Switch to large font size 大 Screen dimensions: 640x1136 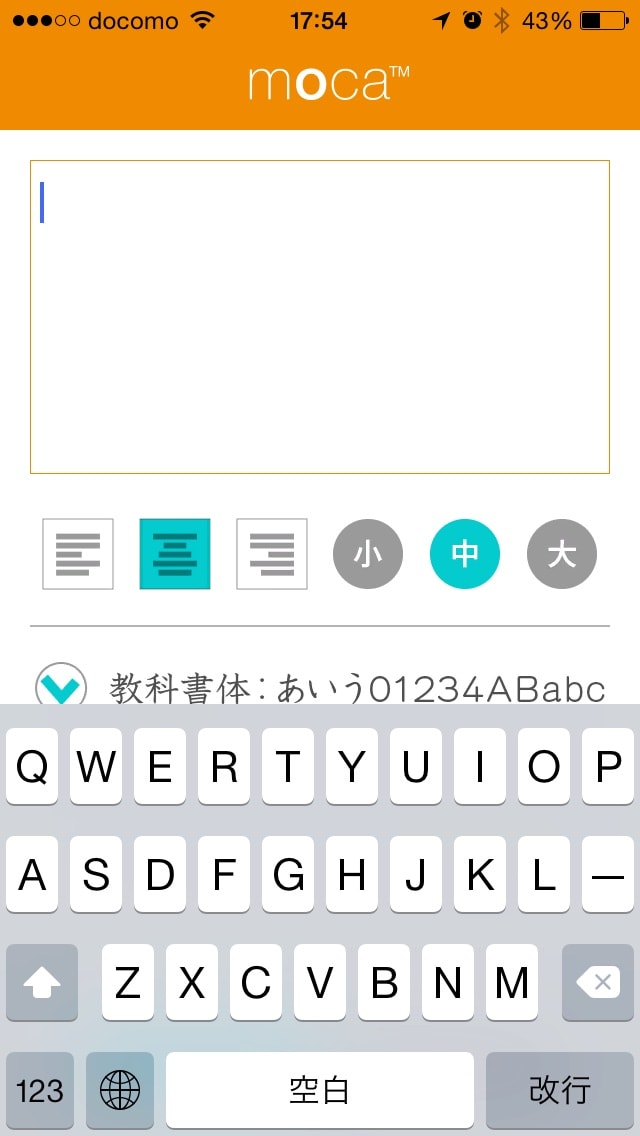tap(562, 554)
